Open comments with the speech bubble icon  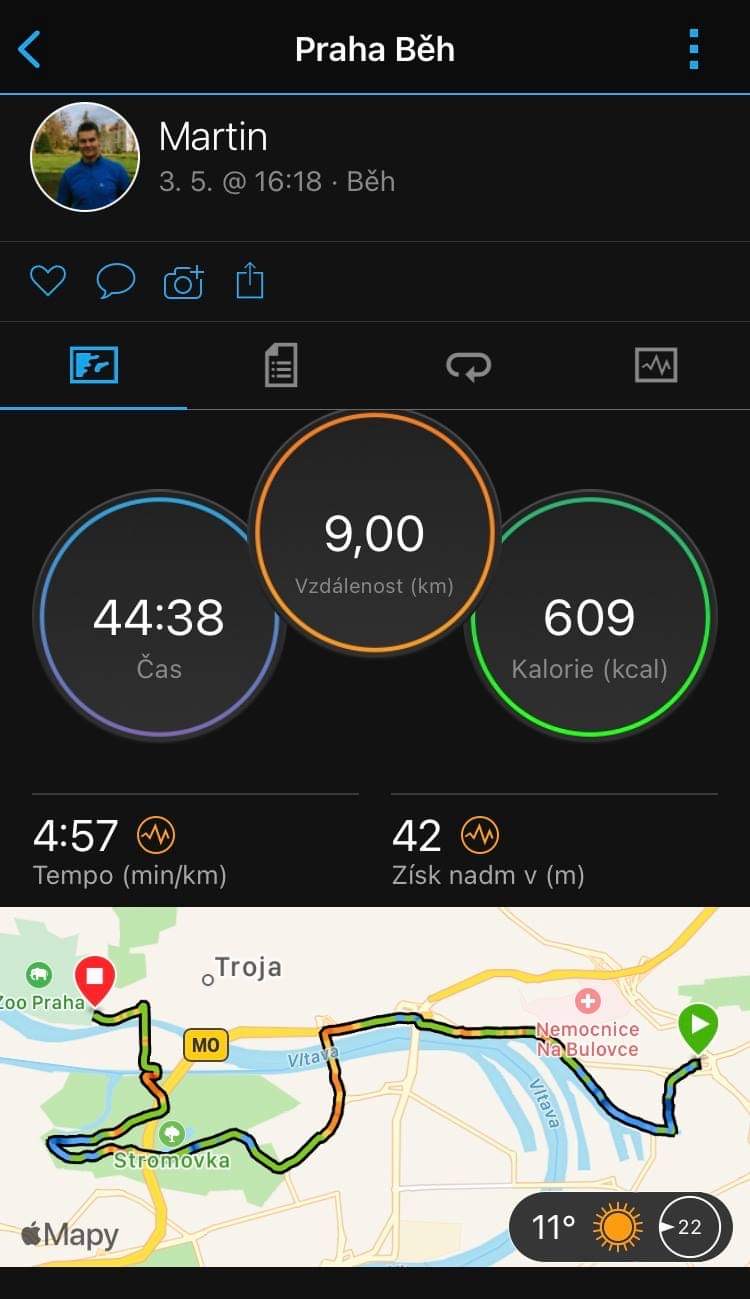115,281
